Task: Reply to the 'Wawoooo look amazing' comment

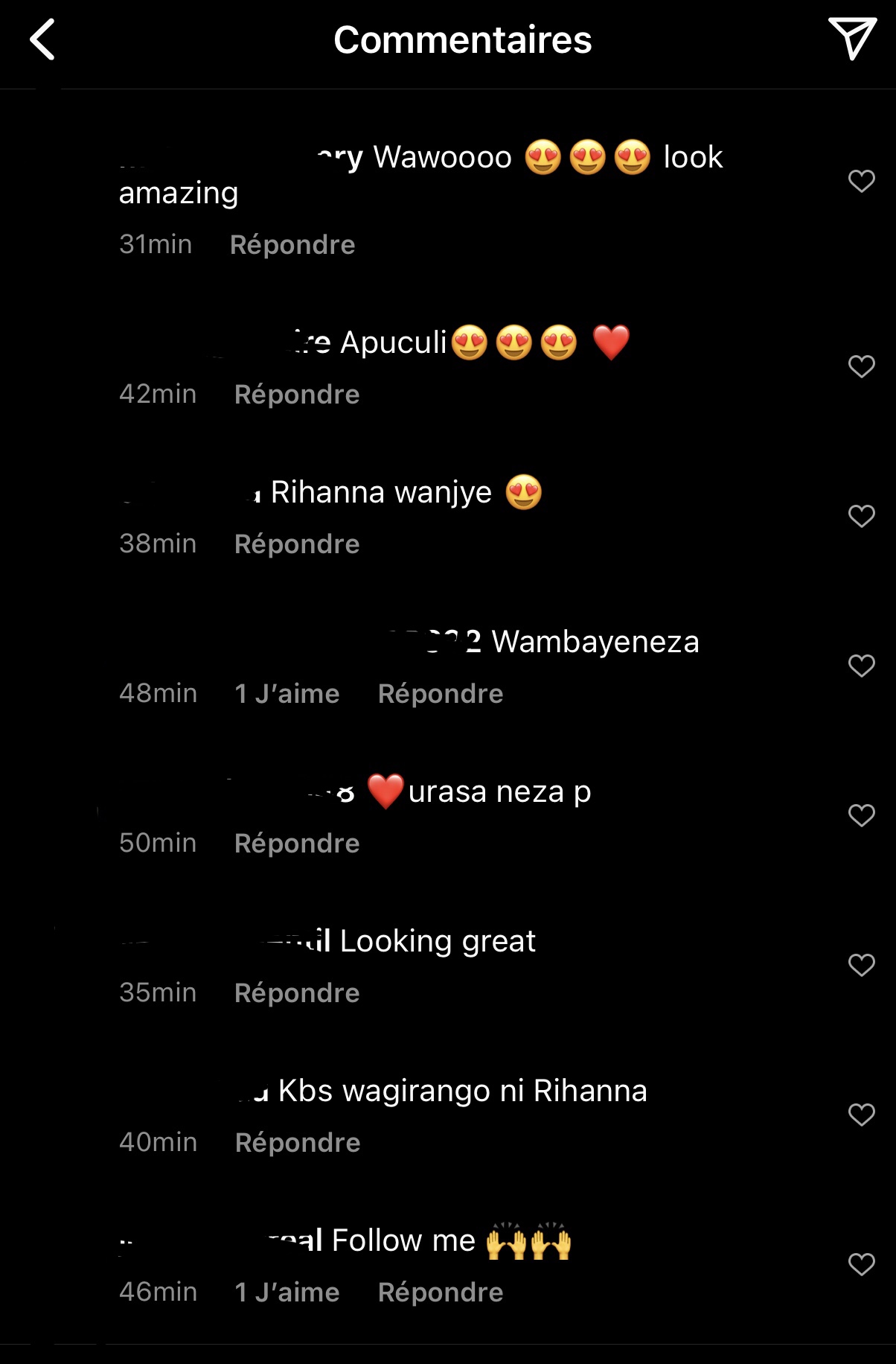Action: [x=292, y=245]
